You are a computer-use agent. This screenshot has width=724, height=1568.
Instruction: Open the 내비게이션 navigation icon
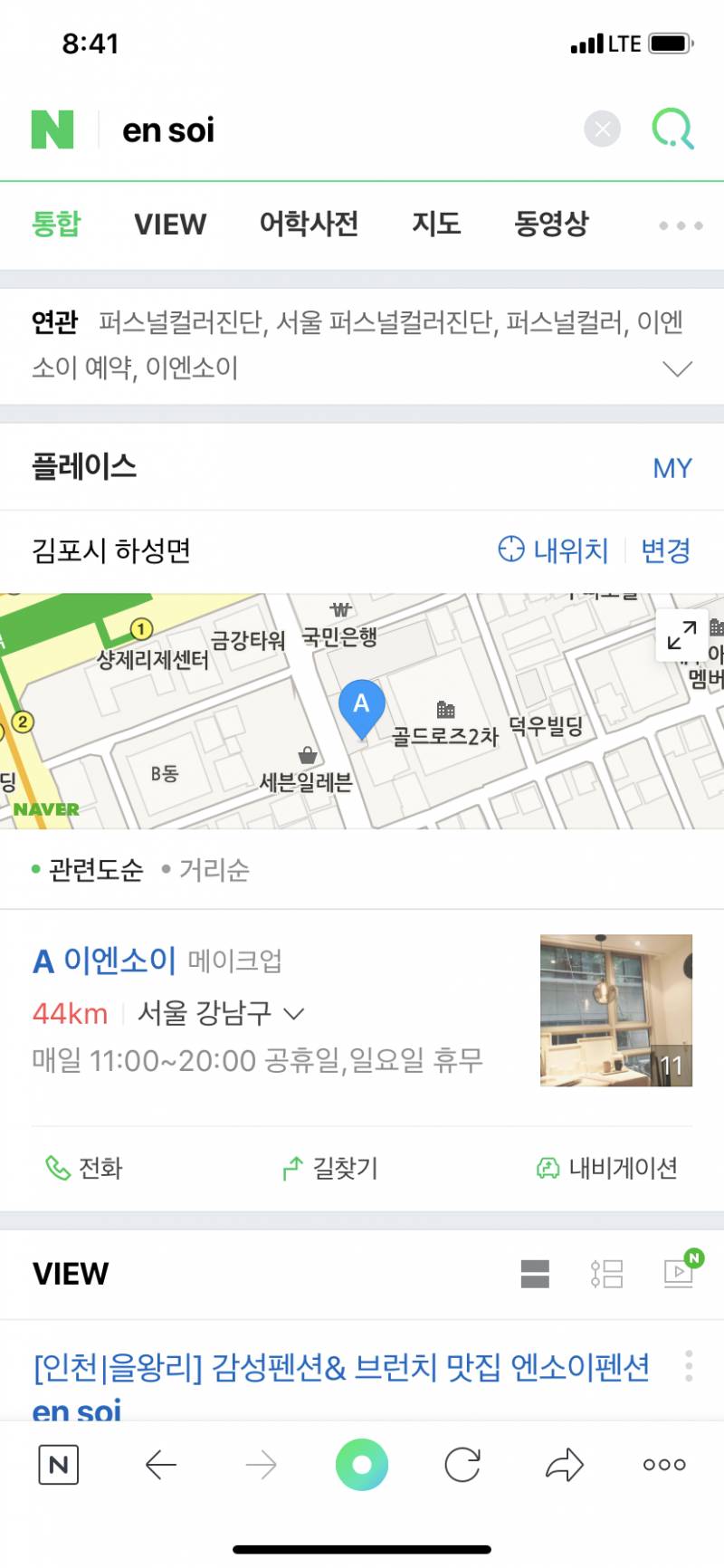point(548,1168)
